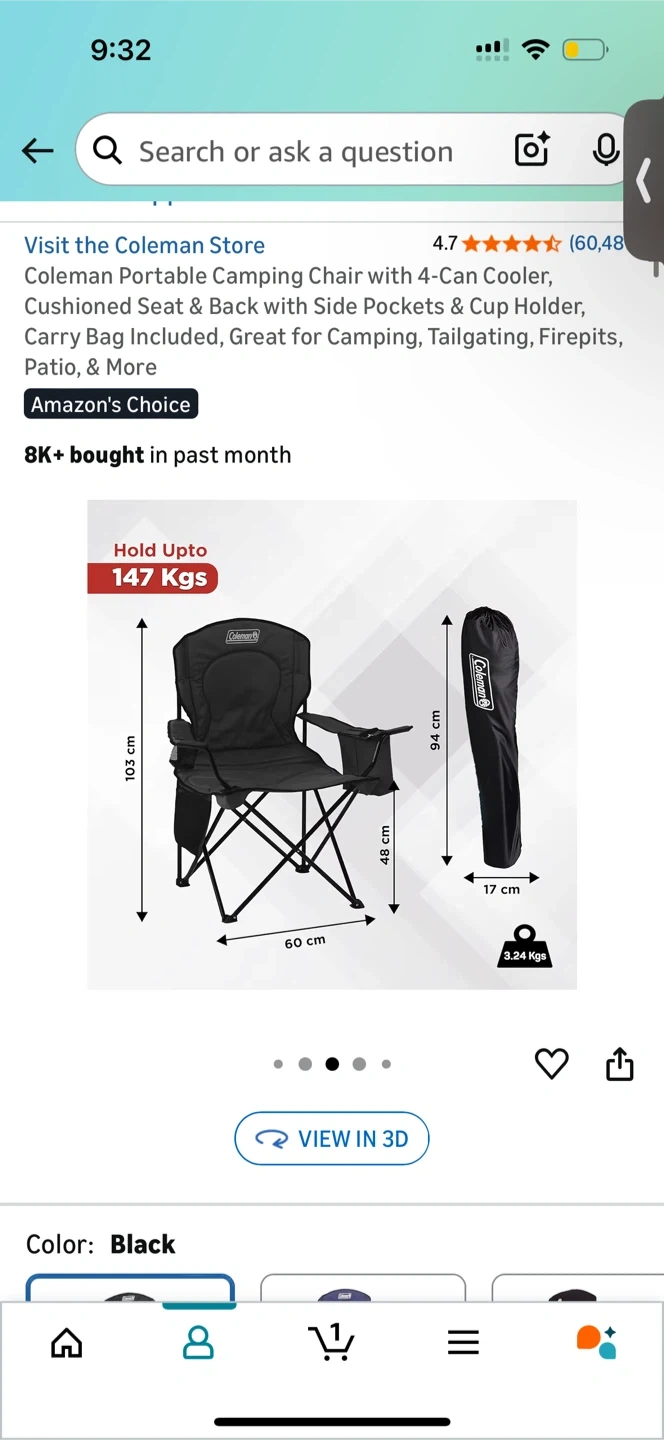Open the Rufus AI assistant tab
The width and height of the screenshot is (664, 1440).
[x=596, y=1342]
